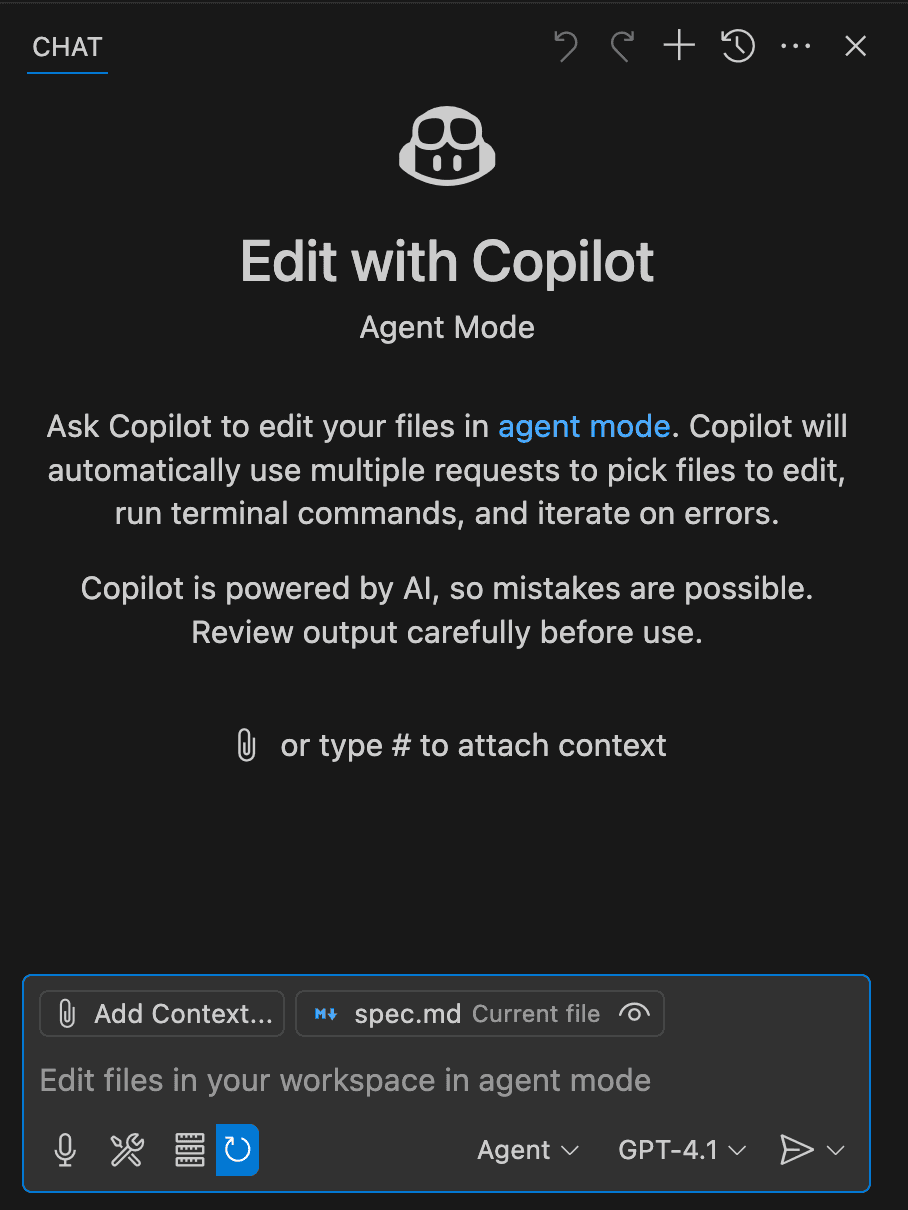Open chat history
Screen dimensions: 908x1210
click(737, 47)
